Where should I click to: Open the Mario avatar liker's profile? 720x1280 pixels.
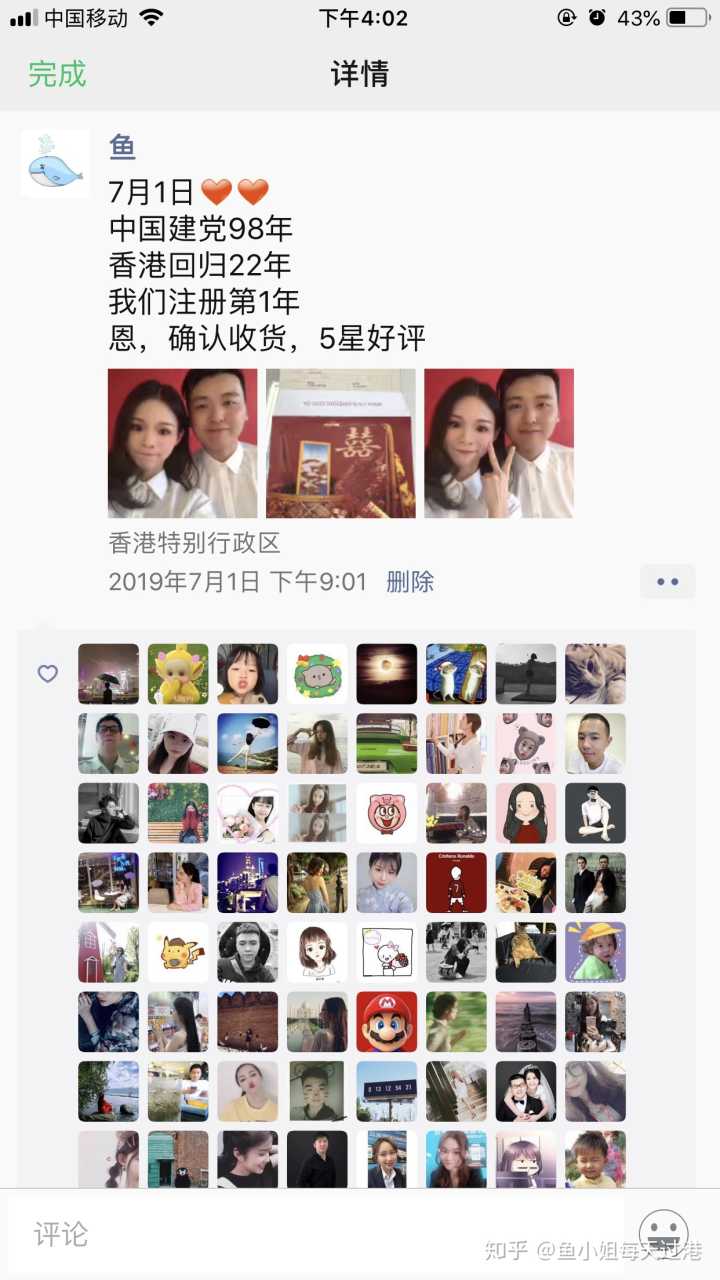[387, 1021]
